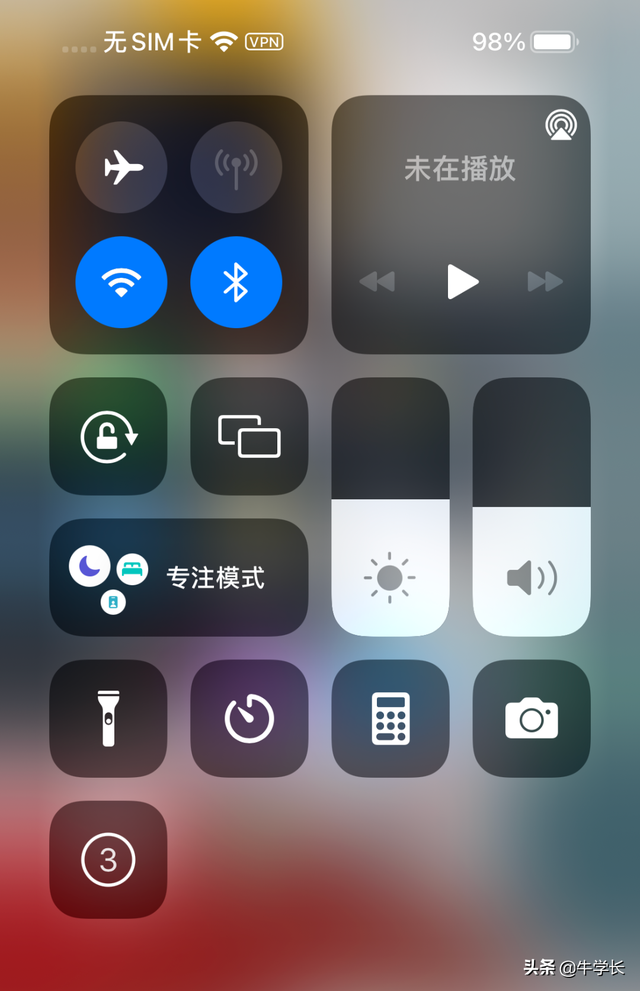
Task: Toggle portrait orientation lock
Action: click(x=108, y=437)
